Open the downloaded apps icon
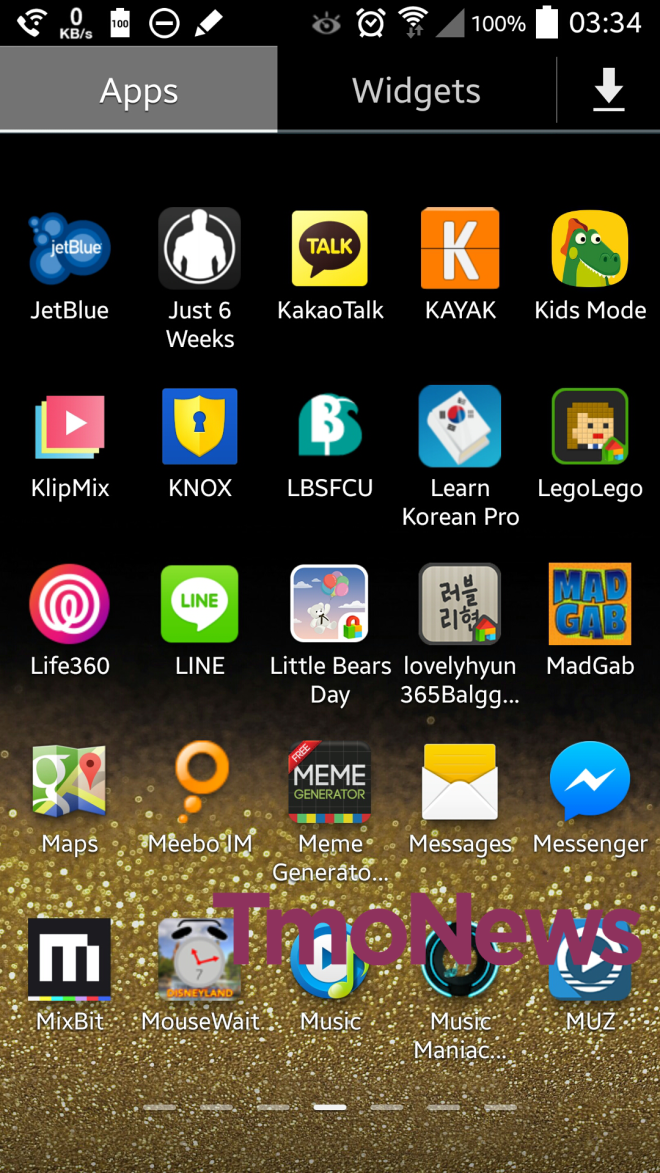The height and width of the screenshot is (1173, 660). pos(609,90)
